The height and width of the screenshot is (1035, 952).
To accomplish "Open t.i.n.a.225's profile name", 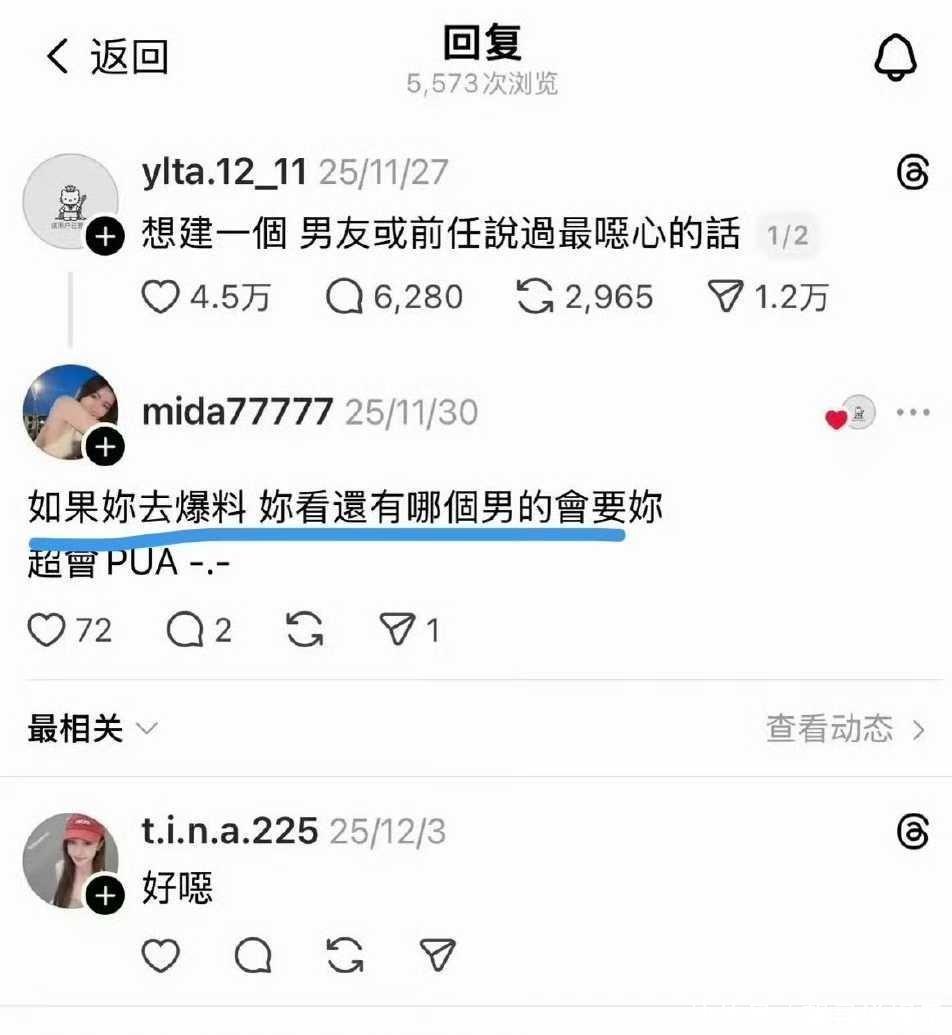I will pos(230,830).
